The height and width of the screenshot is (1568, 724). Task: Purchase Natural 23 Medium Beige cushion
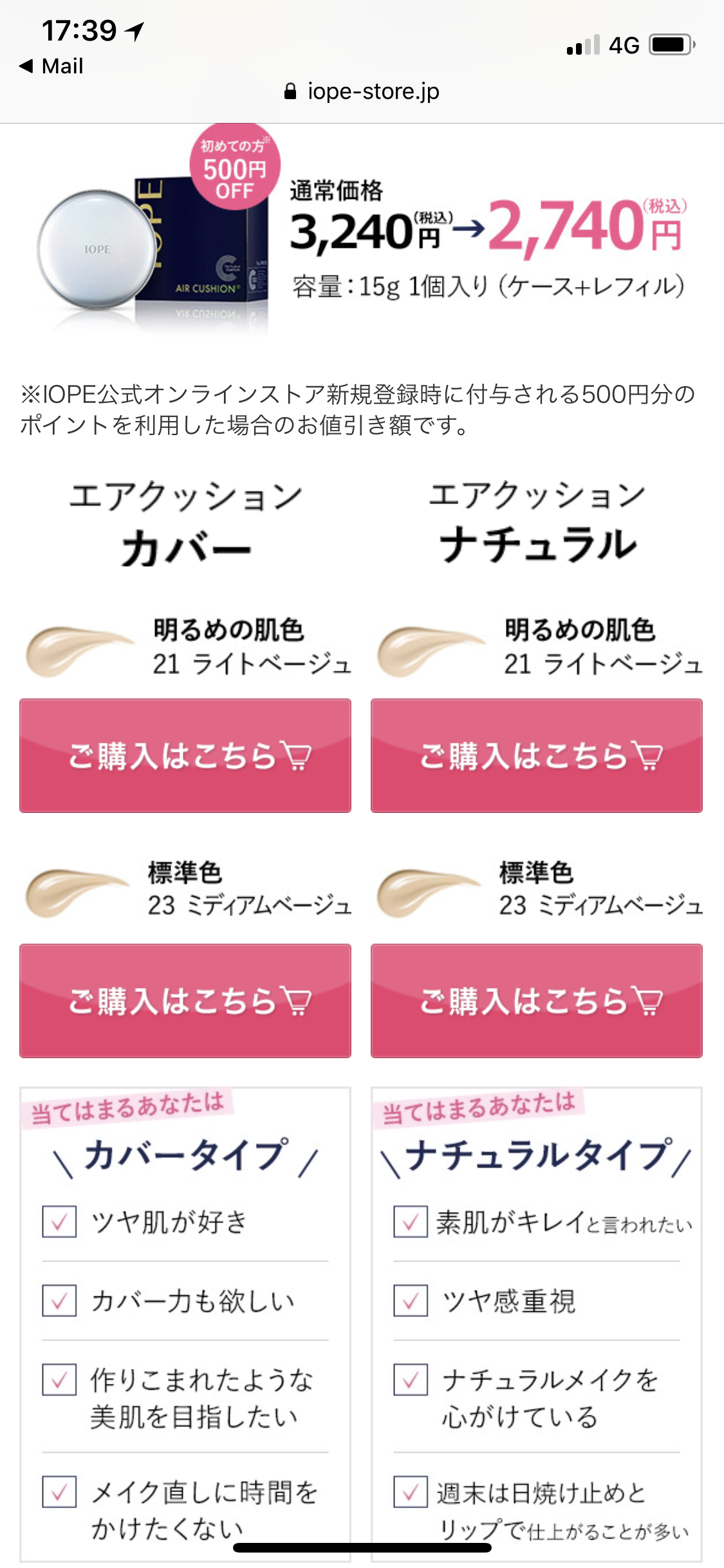pos(537,1001)
